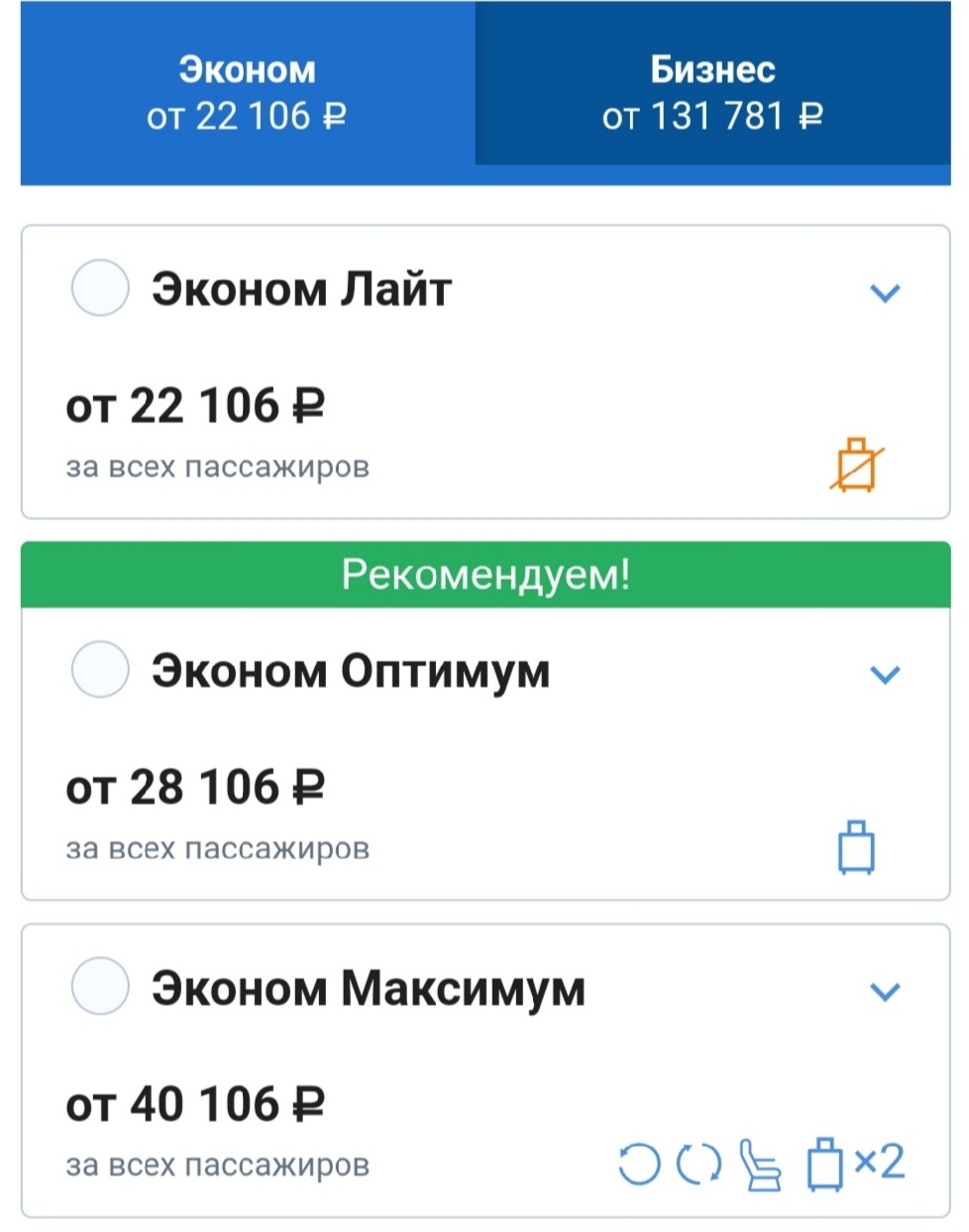Image resolution: width=969 pixels, height=1232 pixels.
Task: Switch to the Эконом fare tab
Action: click(x=247, y=92)
